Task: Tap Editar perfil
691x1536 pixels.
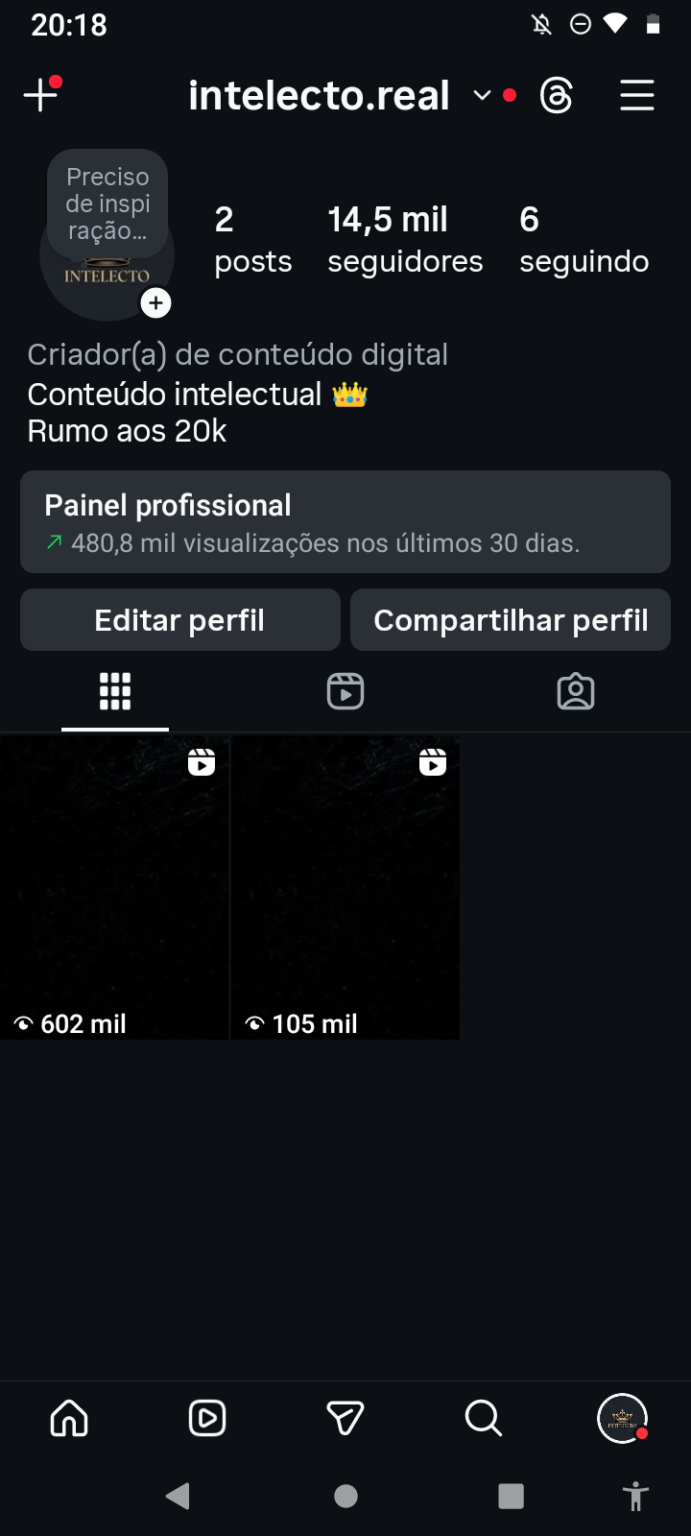Action: click(180, 620)
